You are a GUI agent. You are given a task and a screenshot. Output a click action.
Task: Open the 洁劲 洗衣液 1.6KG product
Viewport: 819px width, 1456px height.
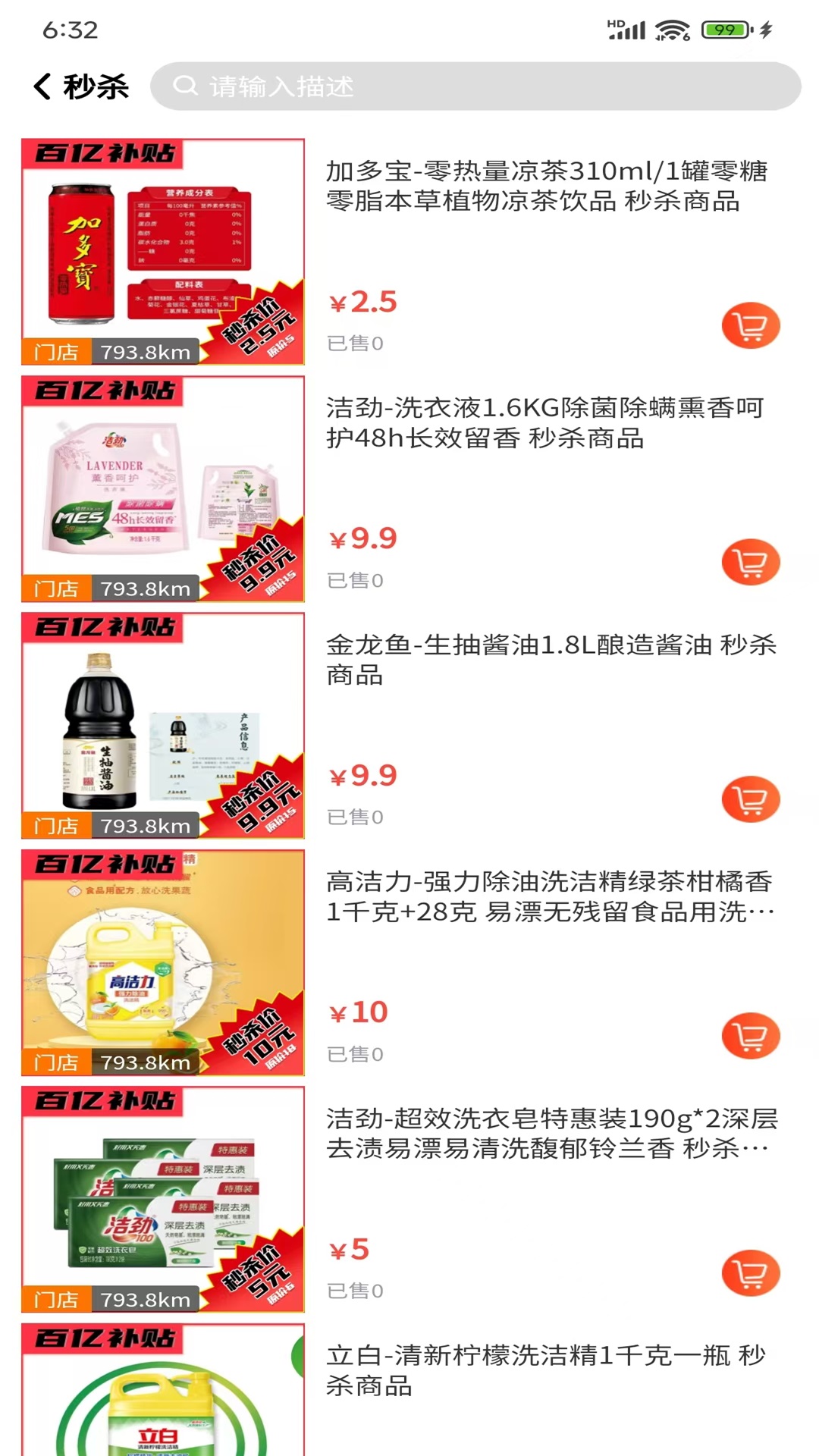click(544, 423)
